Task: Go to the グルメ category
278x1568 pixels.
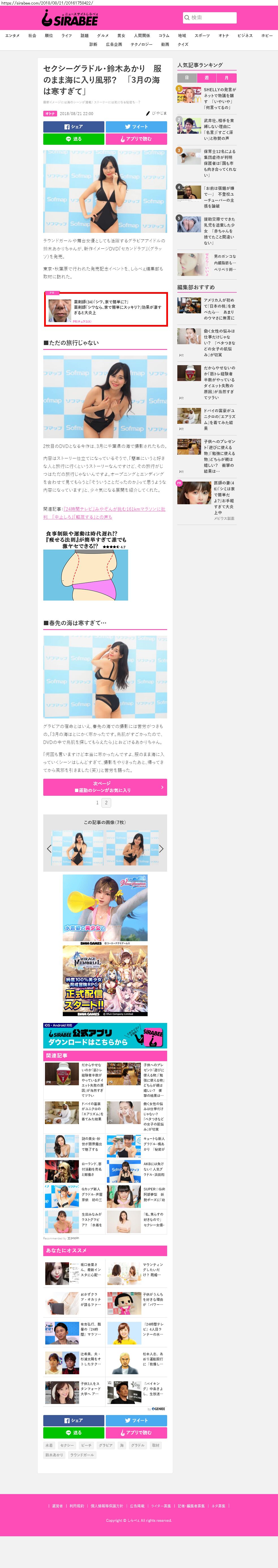Action: tap(103, 36)
